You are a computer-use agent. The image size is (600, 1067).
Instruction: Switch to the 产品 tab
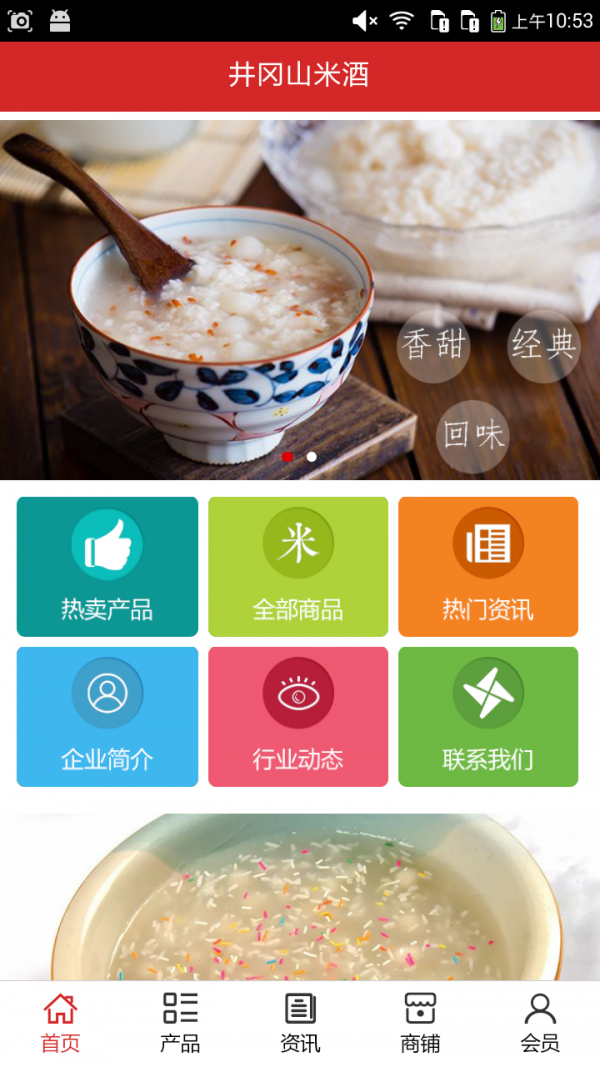click(180, 1023)
